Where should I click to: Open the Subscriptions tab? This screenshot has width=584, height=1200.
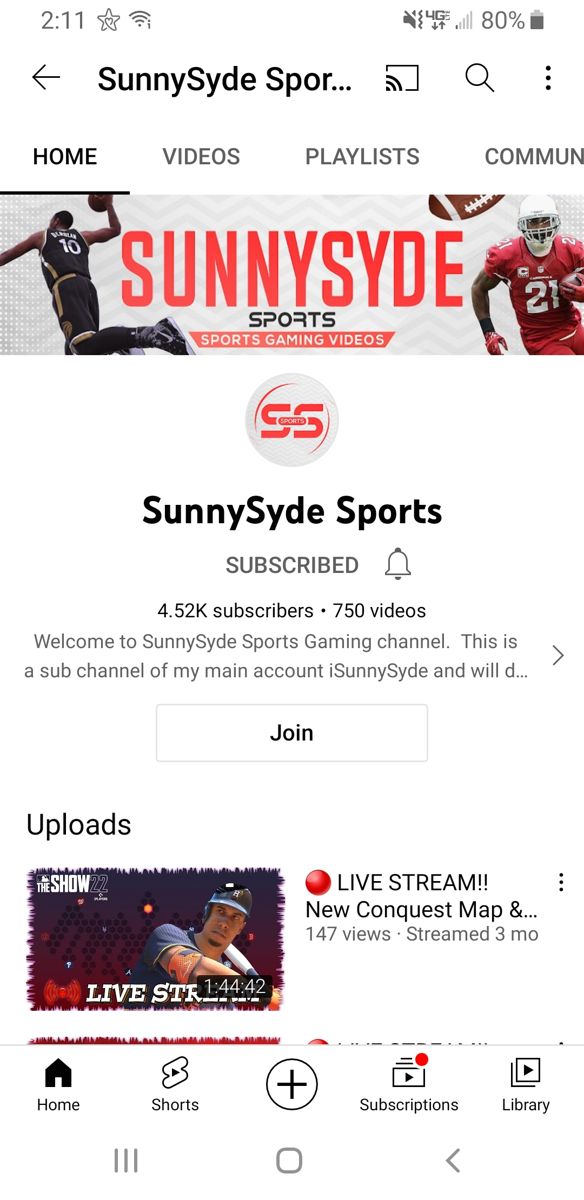point(409,1086)
